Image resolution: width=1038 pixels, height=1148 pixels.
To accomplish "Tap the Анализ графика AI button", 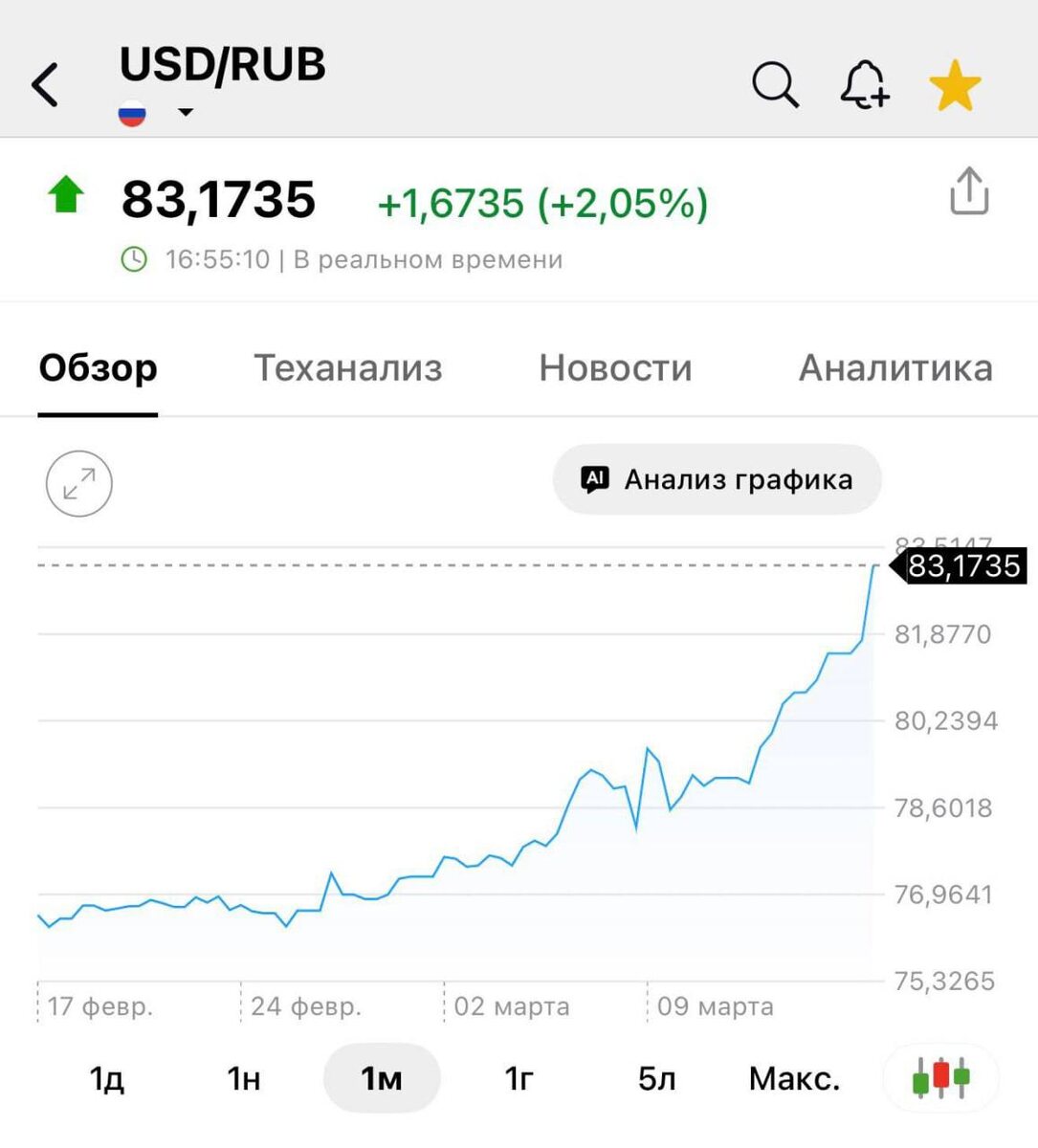I will point(718,479).
